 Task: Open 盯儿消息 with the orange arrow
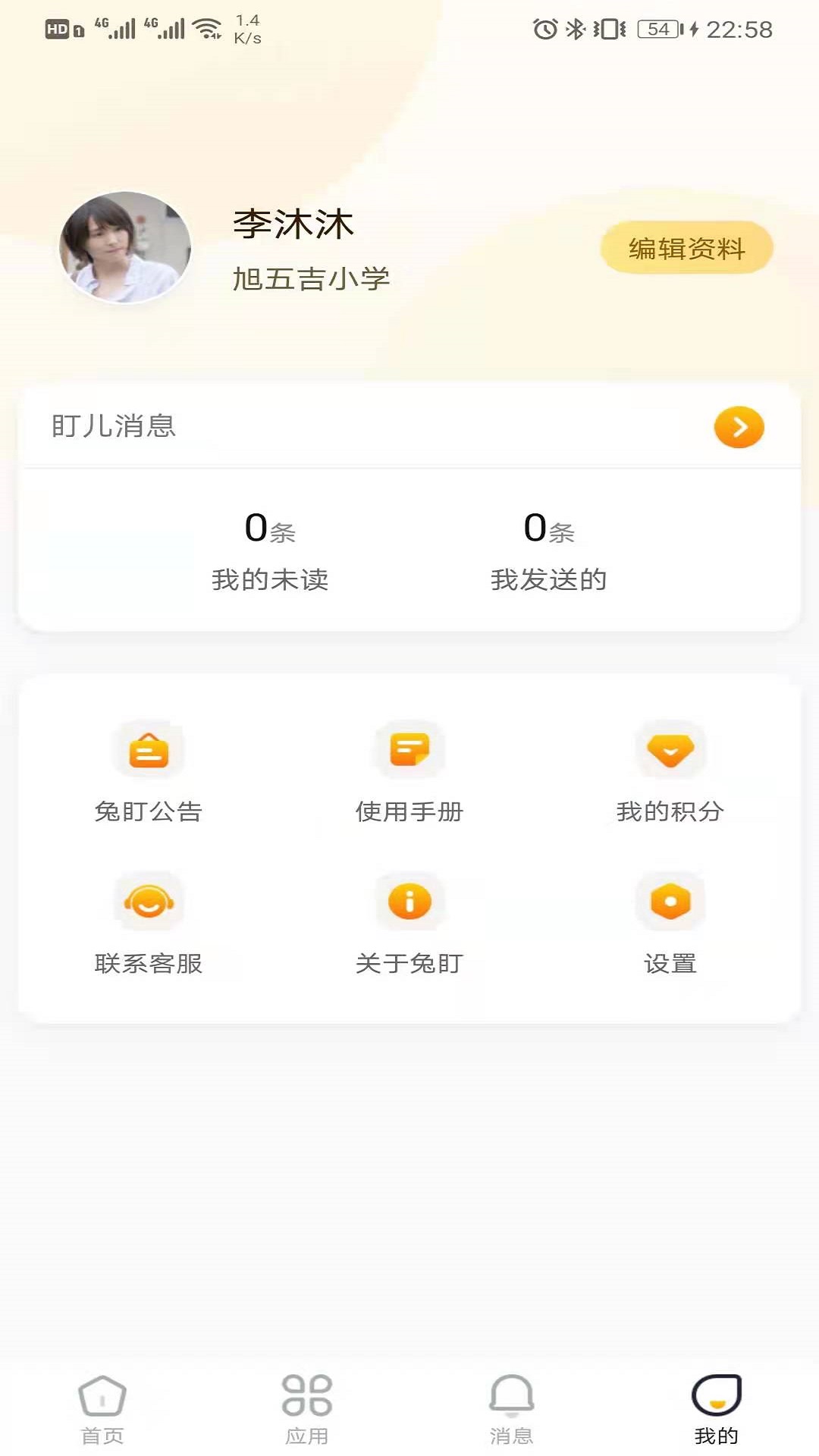click(739, 427)
